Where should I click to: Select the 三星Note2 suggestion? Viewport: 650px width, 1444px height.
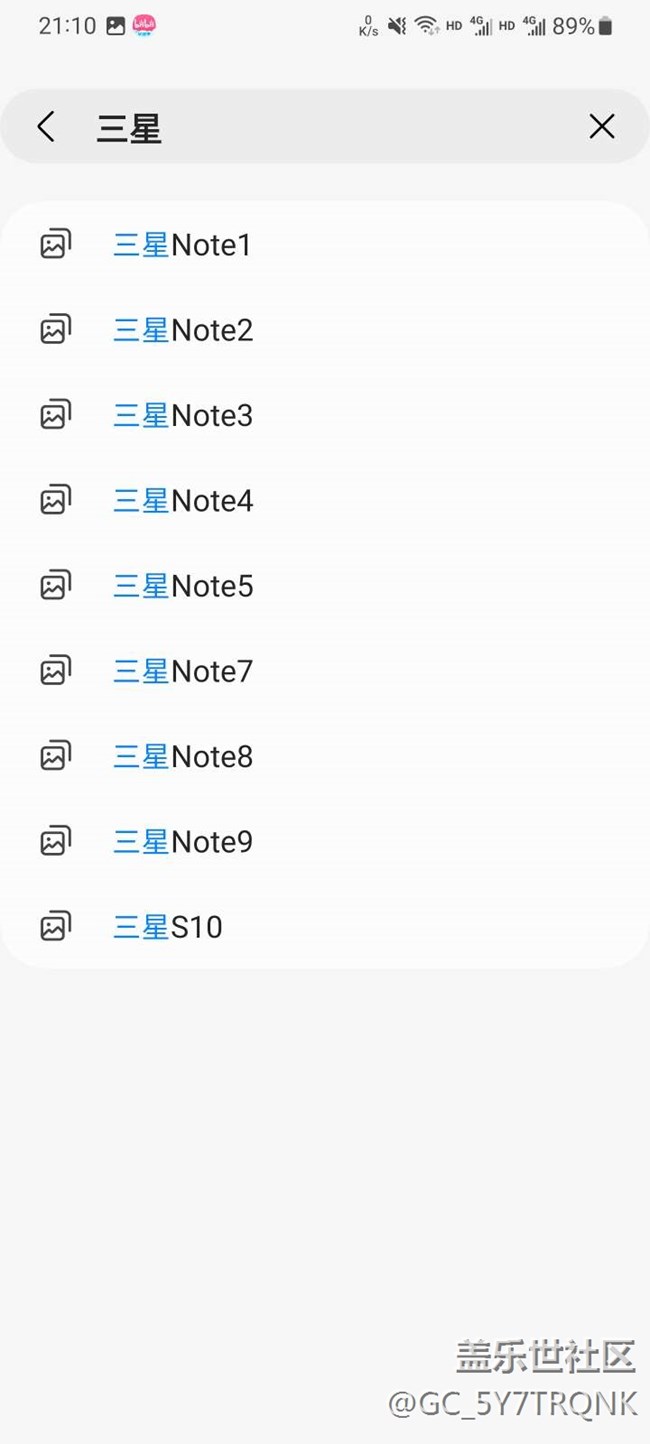325,330
